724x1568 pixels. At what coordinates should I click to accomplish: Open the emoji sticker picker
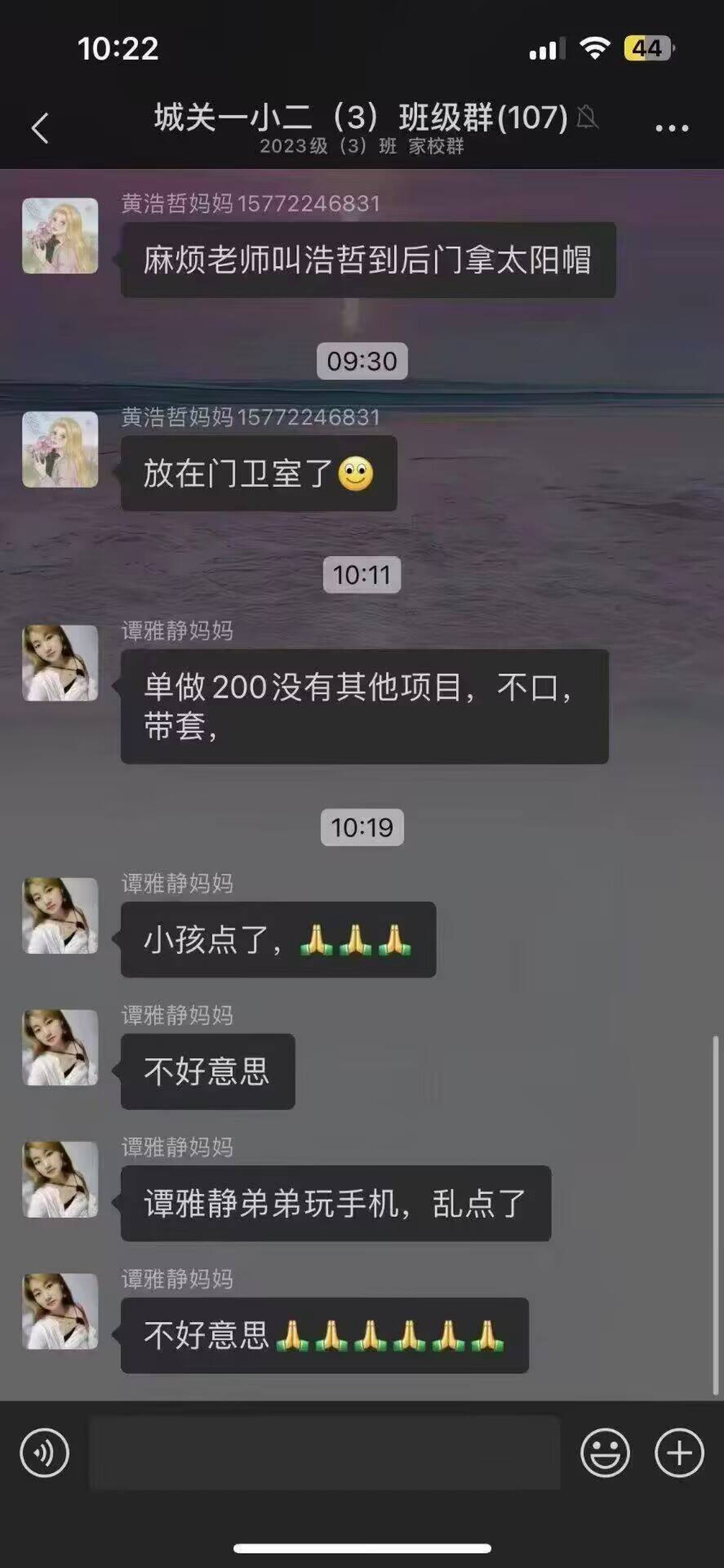pyautogui.click(x=605, y=1453)
